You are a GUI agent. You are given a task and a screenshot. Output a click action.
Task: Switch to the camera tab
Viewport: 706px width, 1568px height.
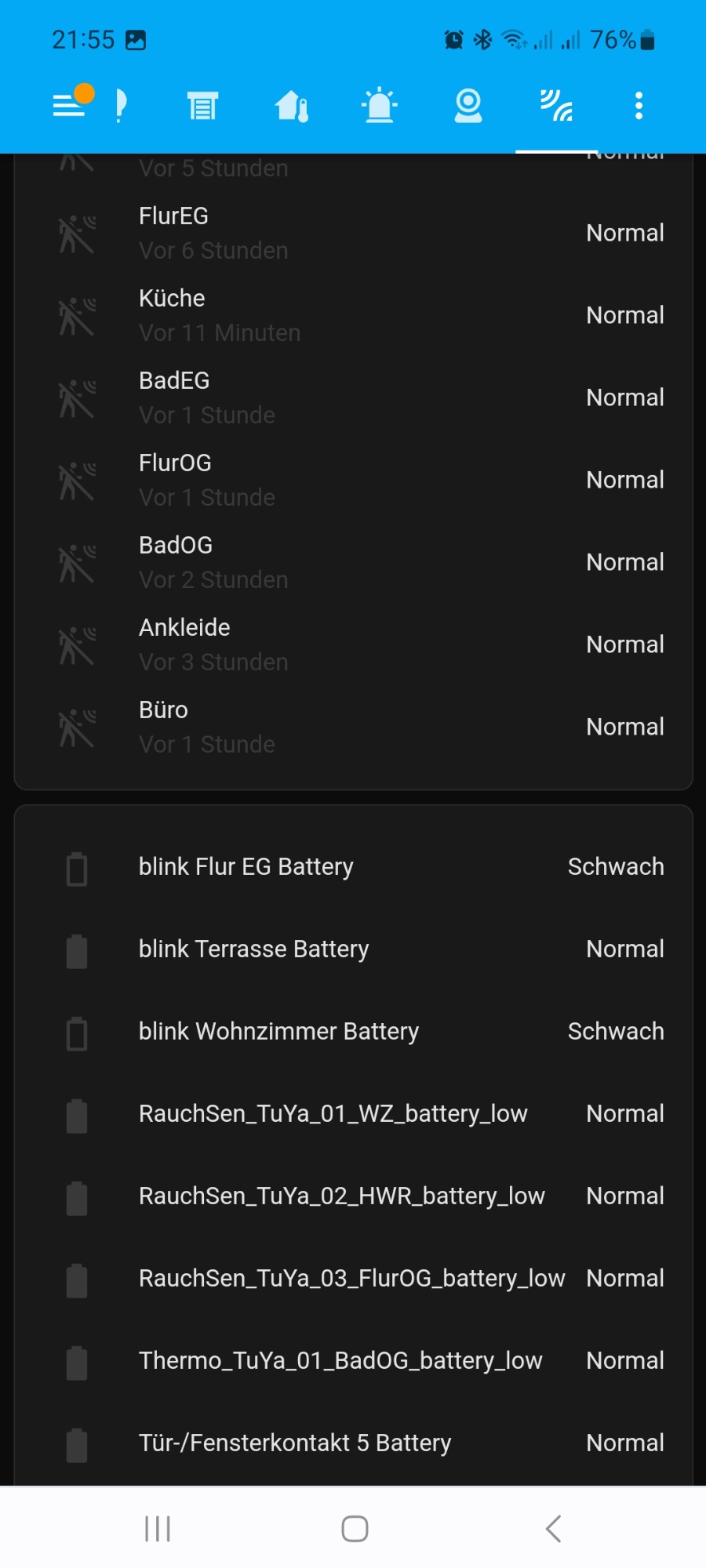[x=468, y=105]
